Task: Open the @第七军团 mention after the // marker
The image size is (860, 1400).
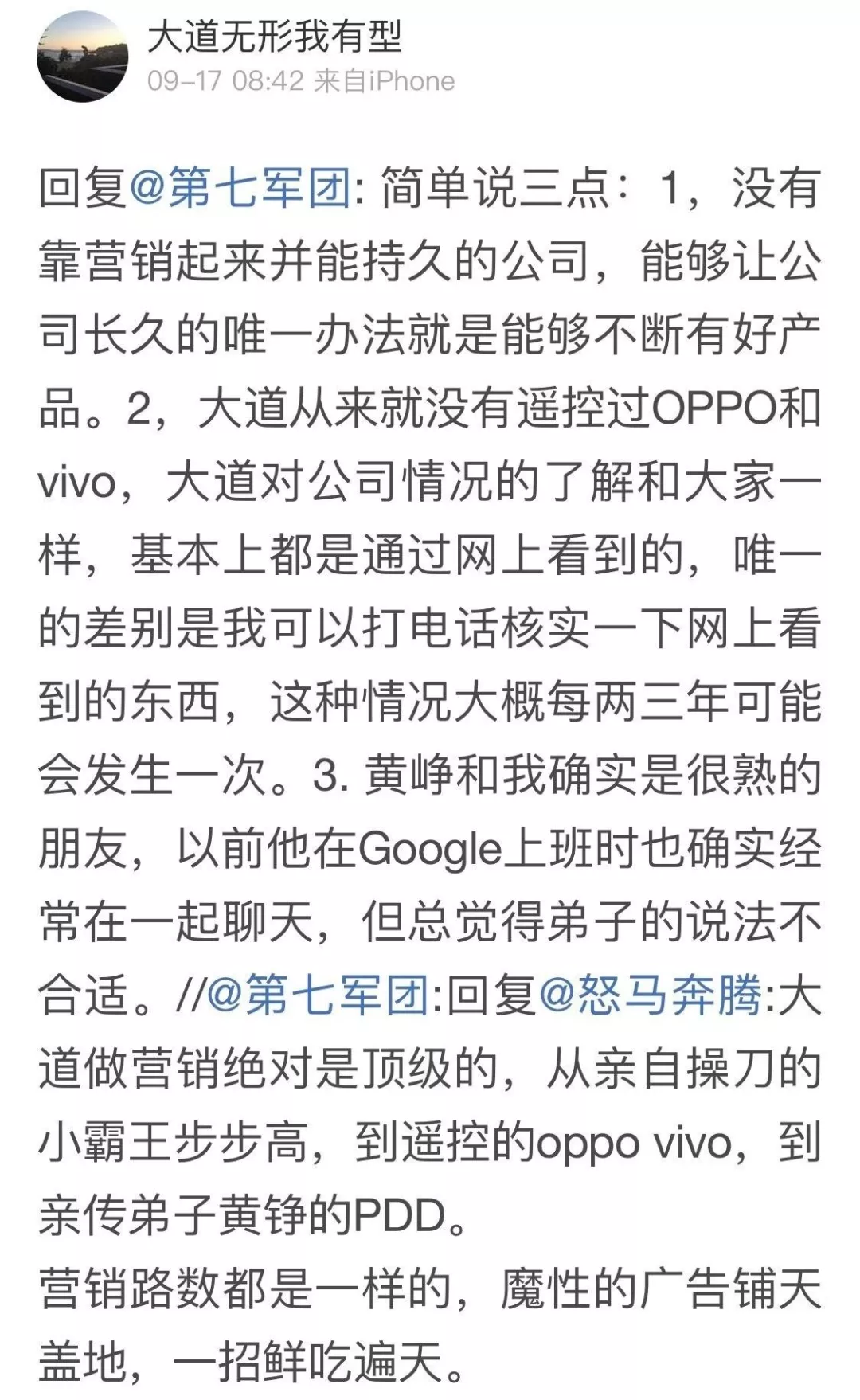Action: [x=319, y=995]
